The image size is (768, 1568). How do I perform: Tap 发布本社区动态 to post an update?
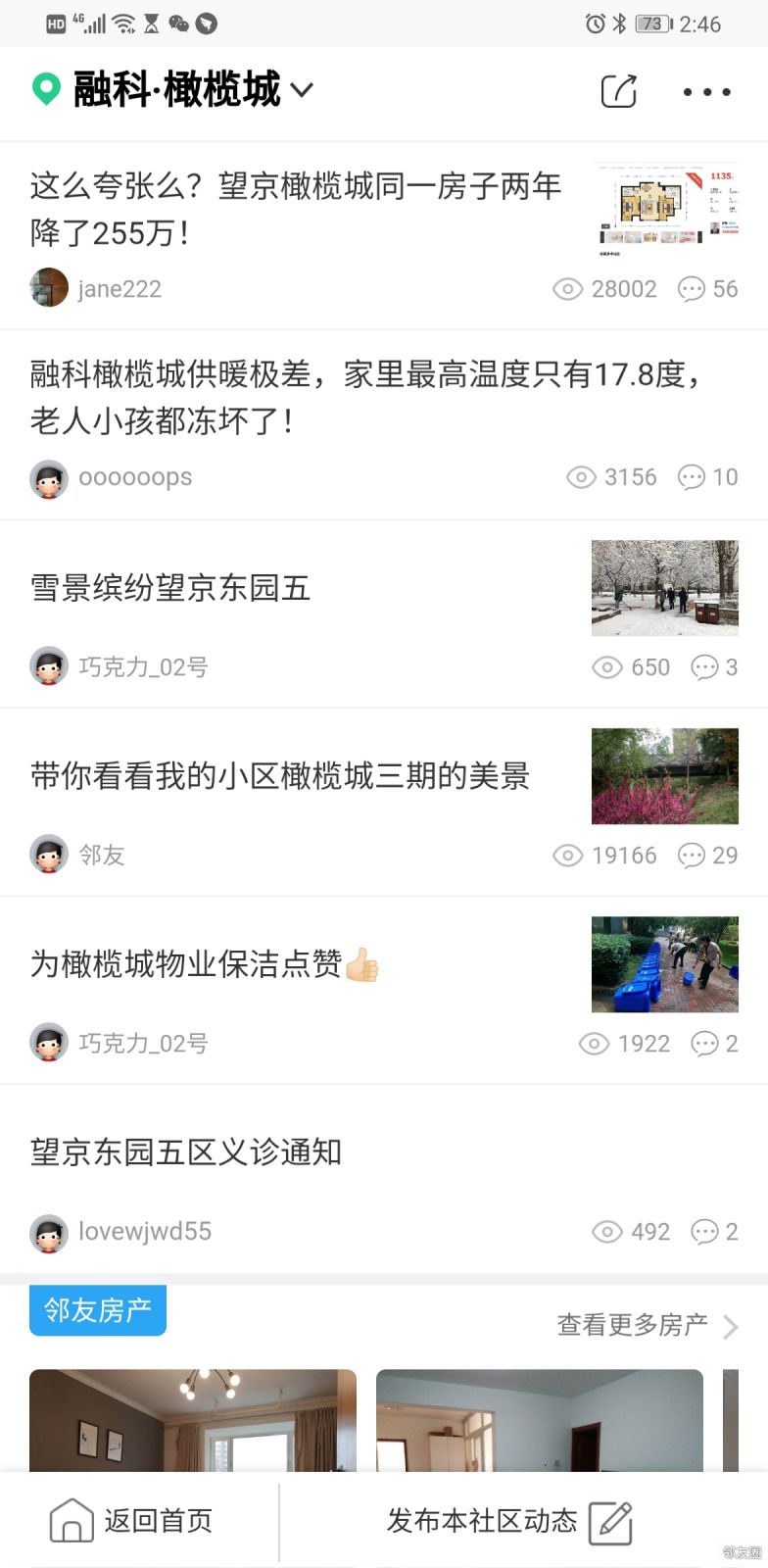click(509, 1521)
